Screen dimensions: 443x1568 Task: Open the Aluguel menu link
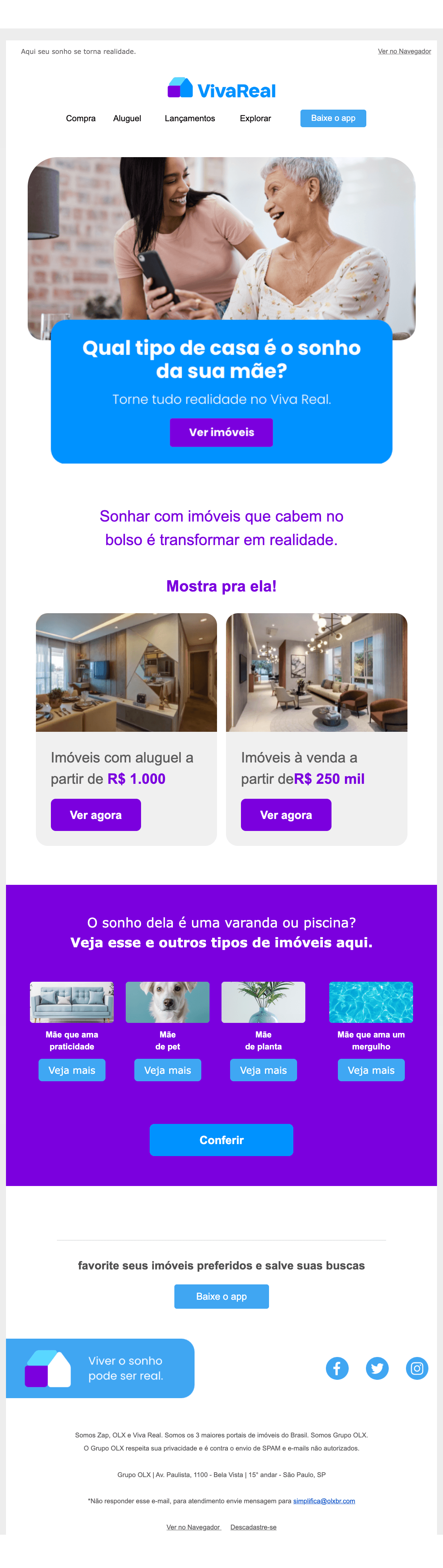pos(127,119)
